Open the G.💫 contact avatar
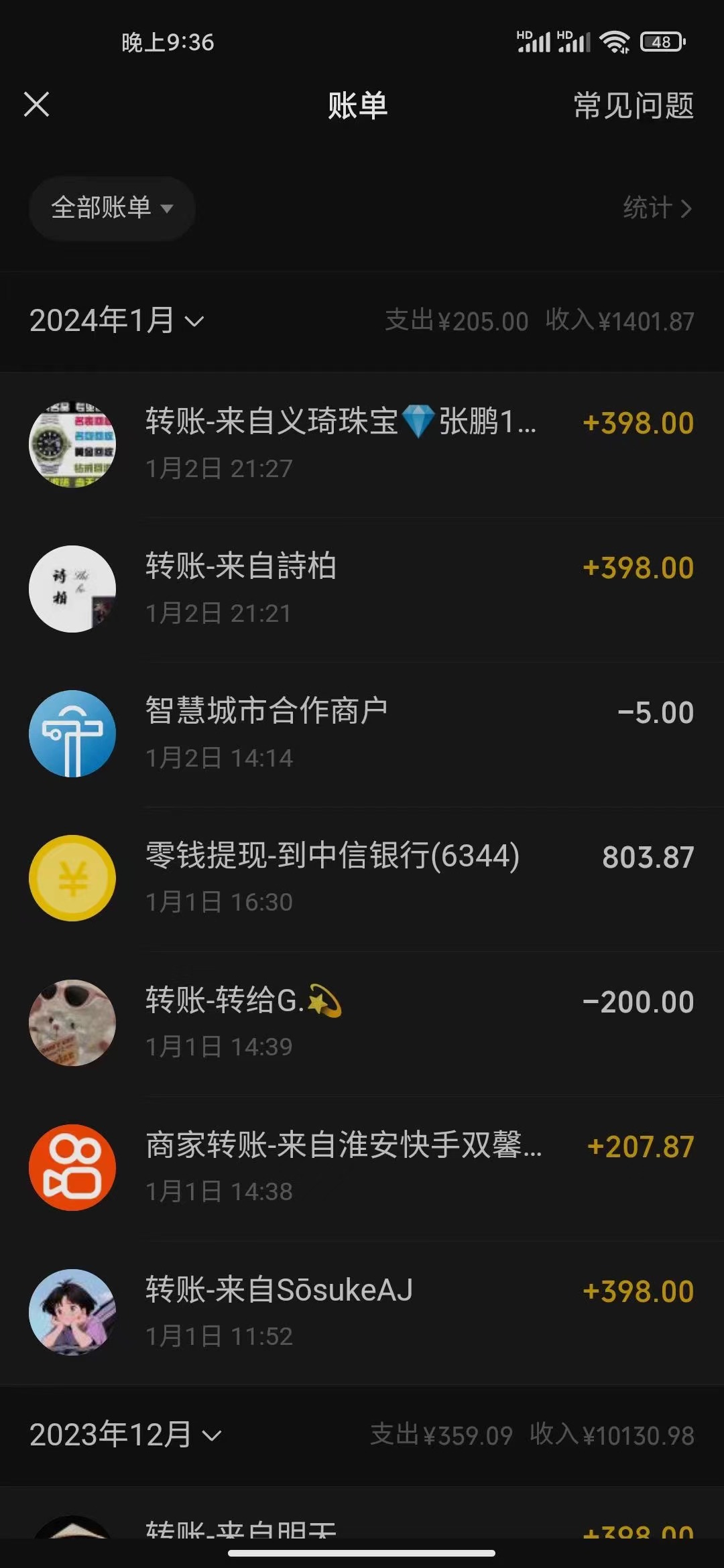724x1568 pixels. click(72, 1022)
